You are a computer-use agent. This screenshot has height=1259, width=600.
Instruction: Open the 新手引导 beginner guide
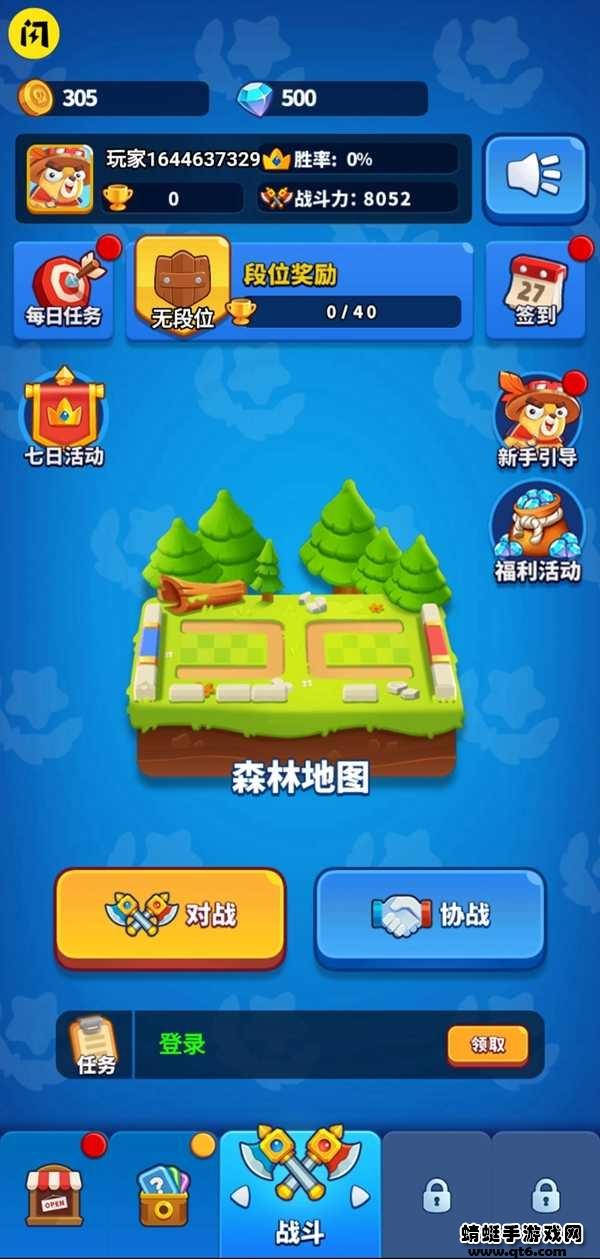pos(536,418)
